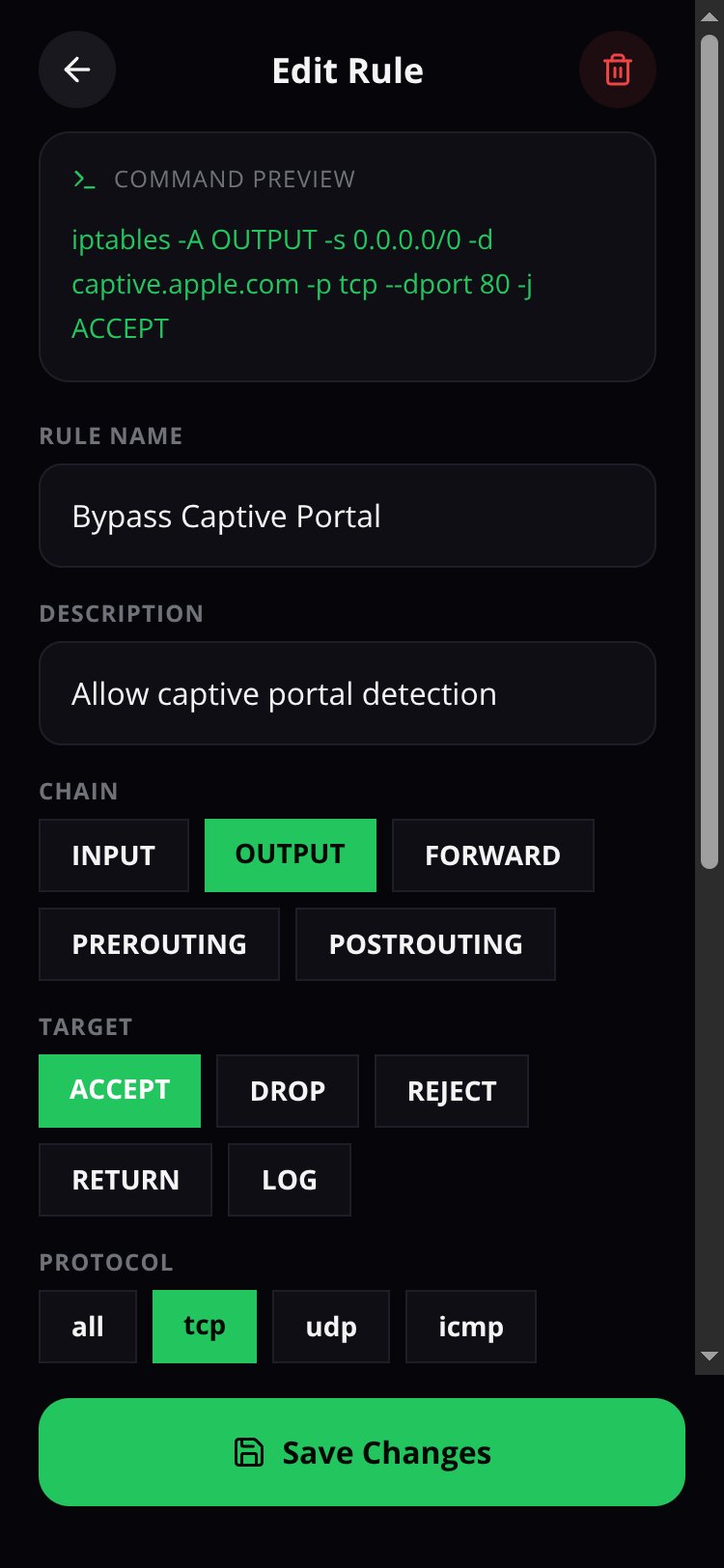Choose REJECT as the target
This screenshot has width=724, height=1568.
452,1091
